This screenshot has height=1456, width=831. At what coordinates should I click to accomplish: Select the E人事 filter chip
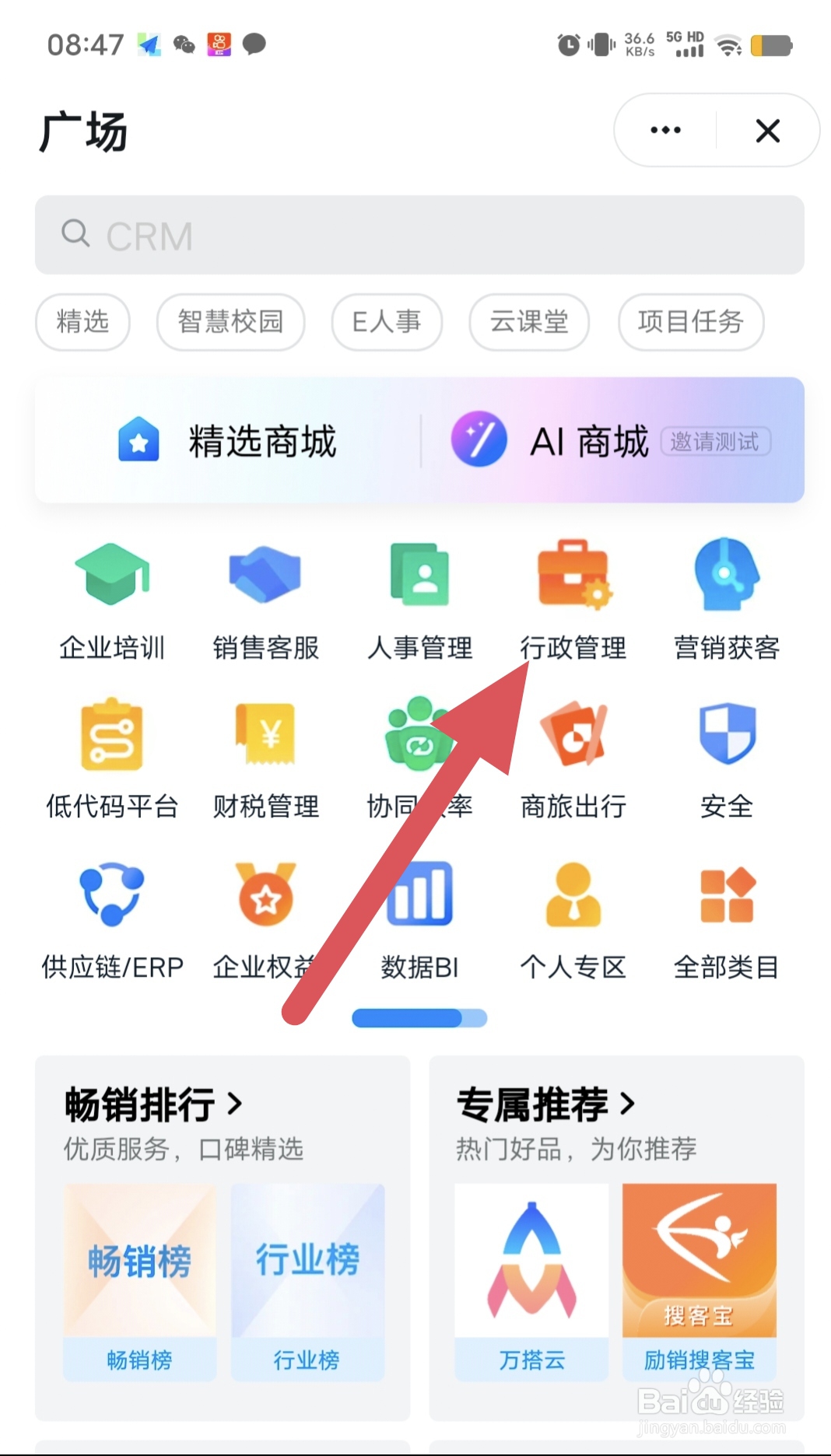(387, 322)
